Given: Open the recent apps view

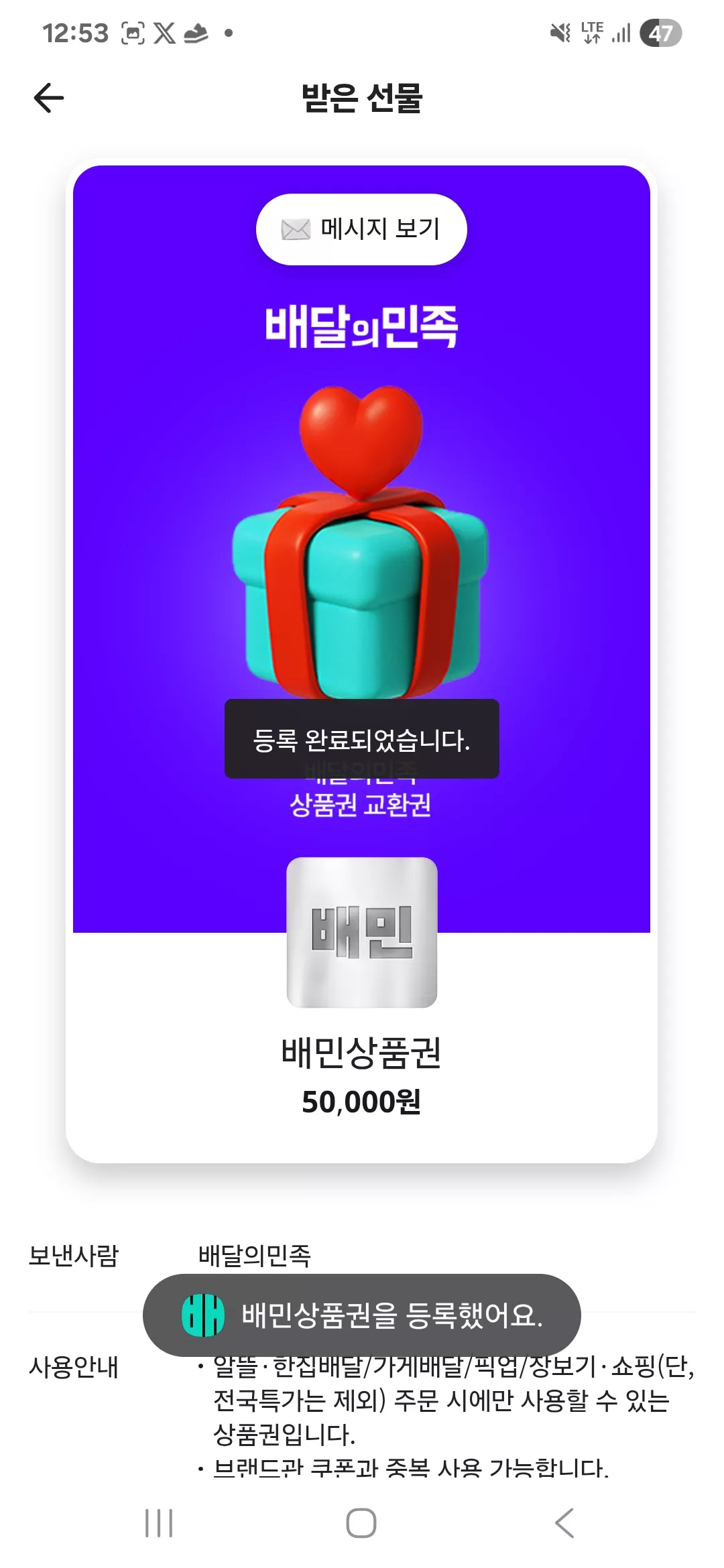Looking at the screenshot, I should [x=159, y=1523].
